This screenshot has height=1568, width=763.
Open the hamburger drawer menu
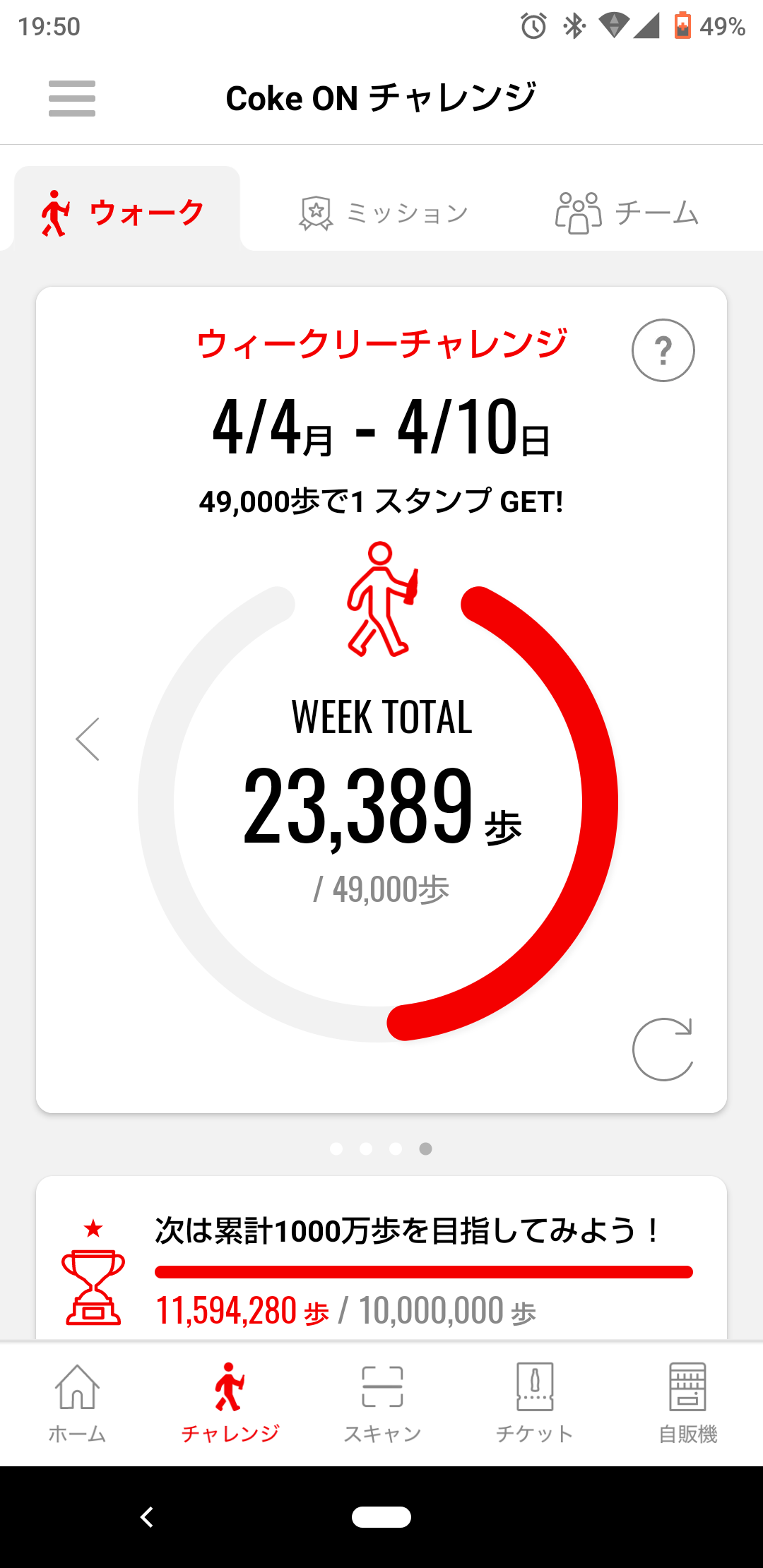click(71, 98)
